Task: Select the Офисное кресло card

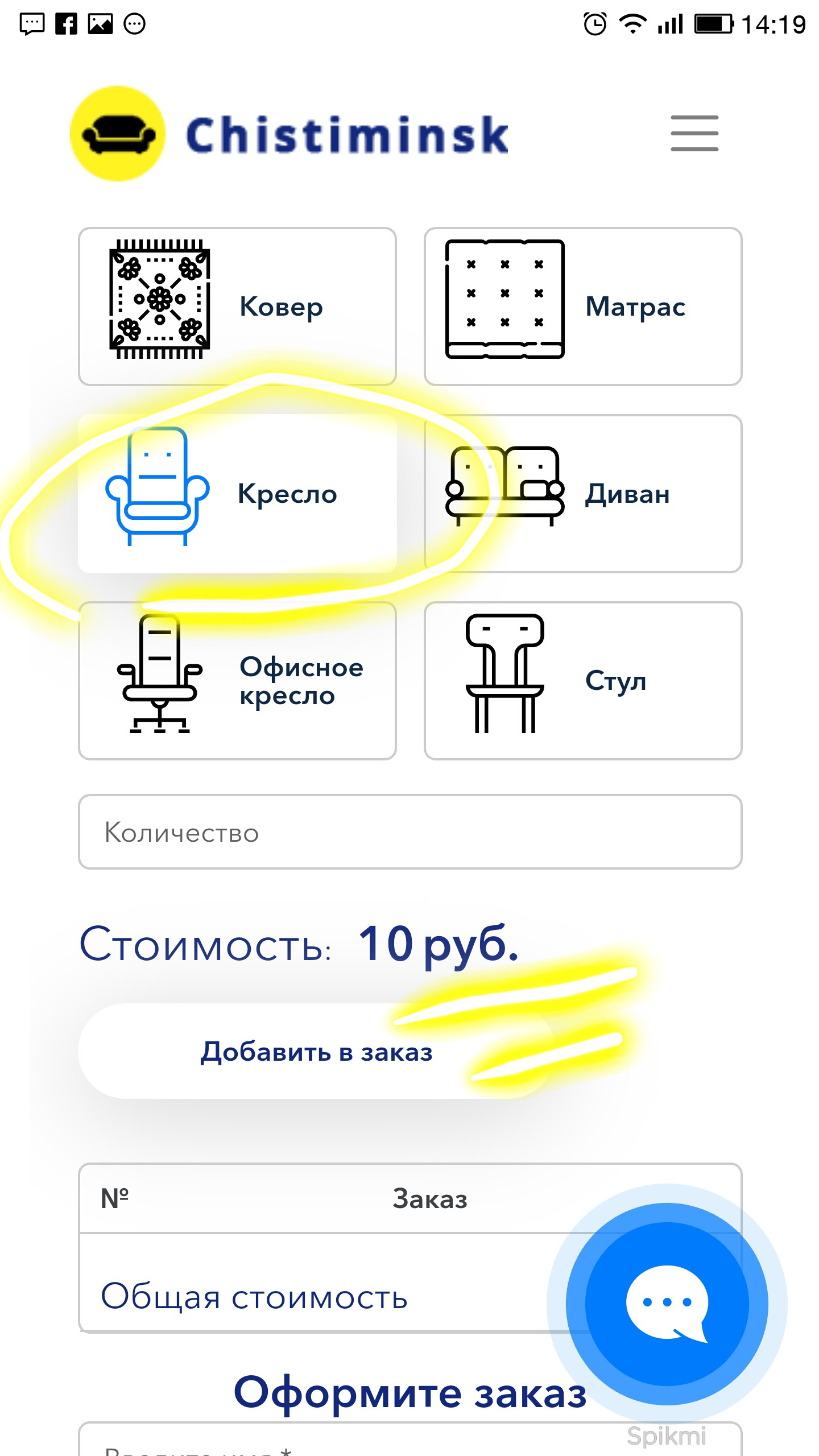Action: 237,681
